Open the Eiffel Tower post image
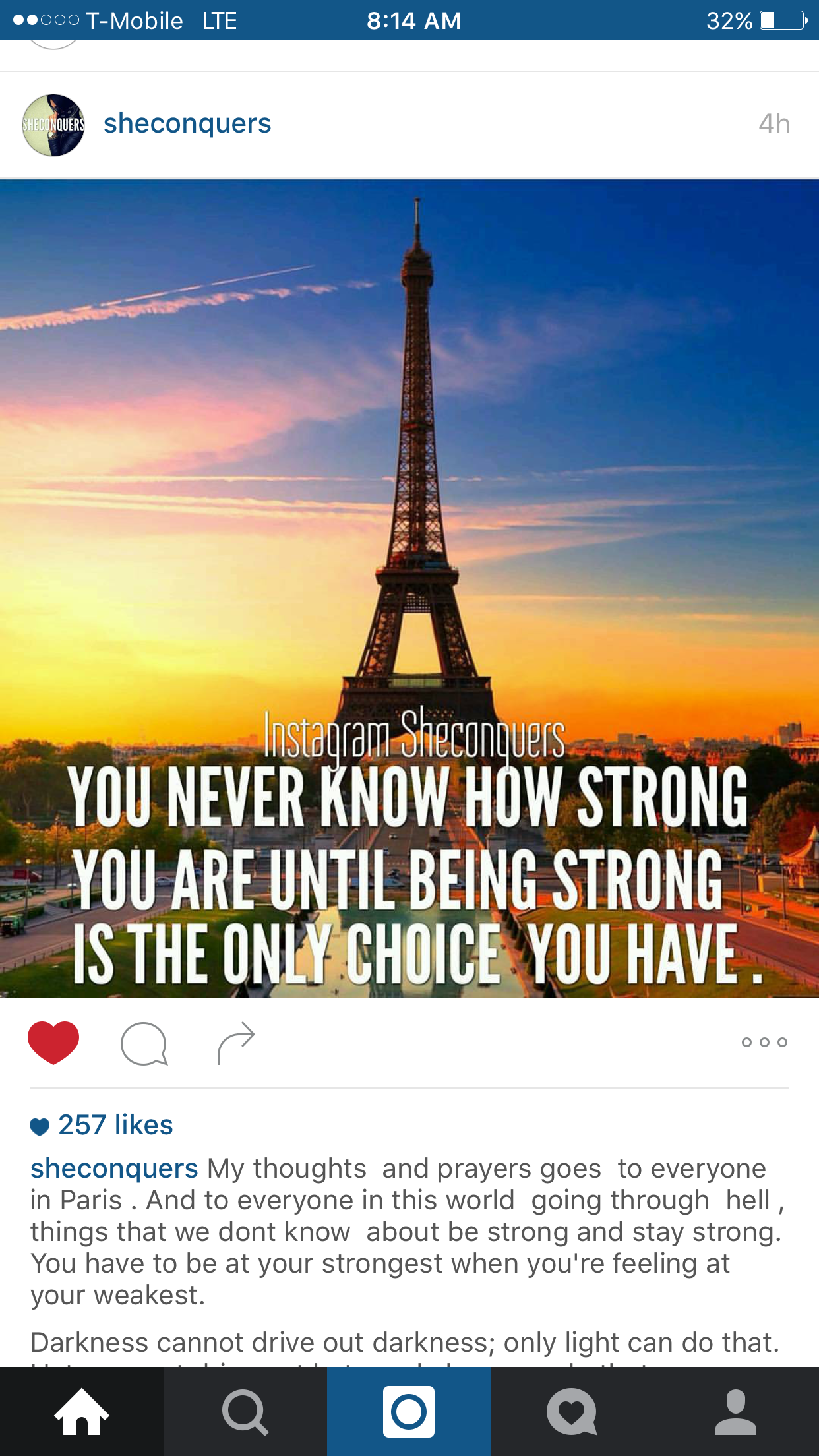This screenshot has width=819, height=1456. pyautogui.click(x=409, y=588)
